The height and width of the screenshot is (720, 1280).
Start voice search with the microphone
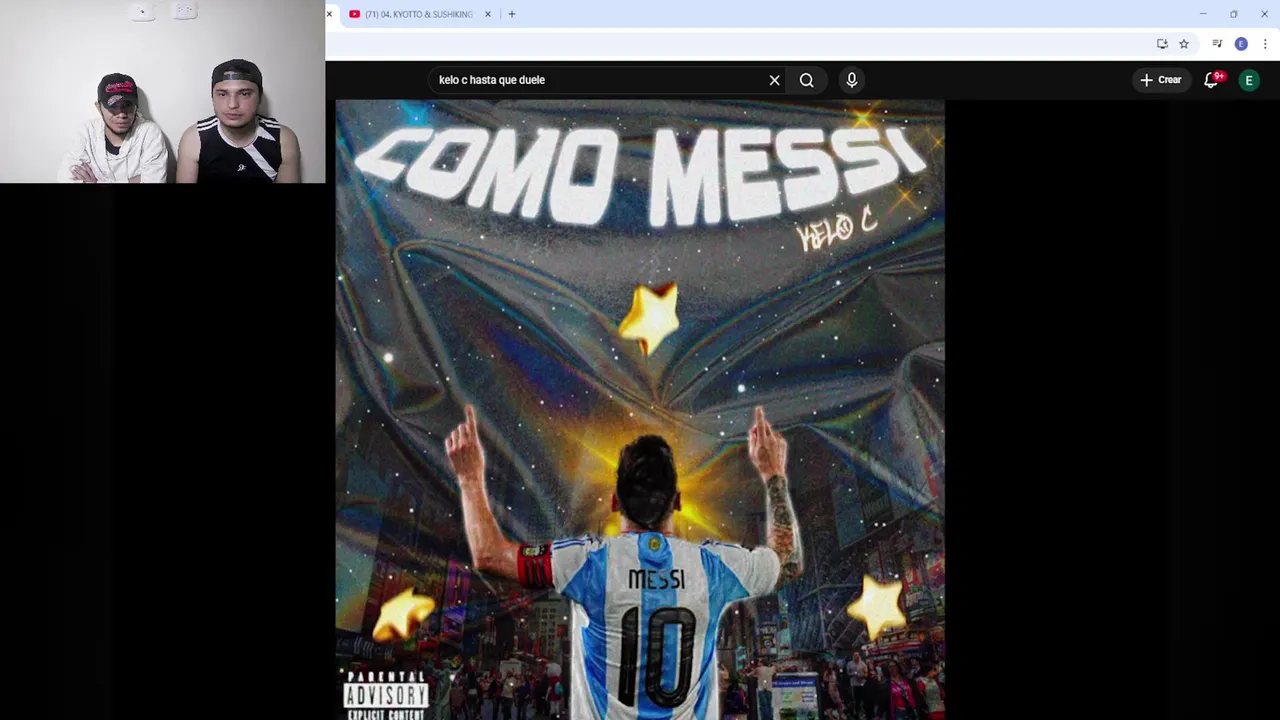(x=851, y=80)
